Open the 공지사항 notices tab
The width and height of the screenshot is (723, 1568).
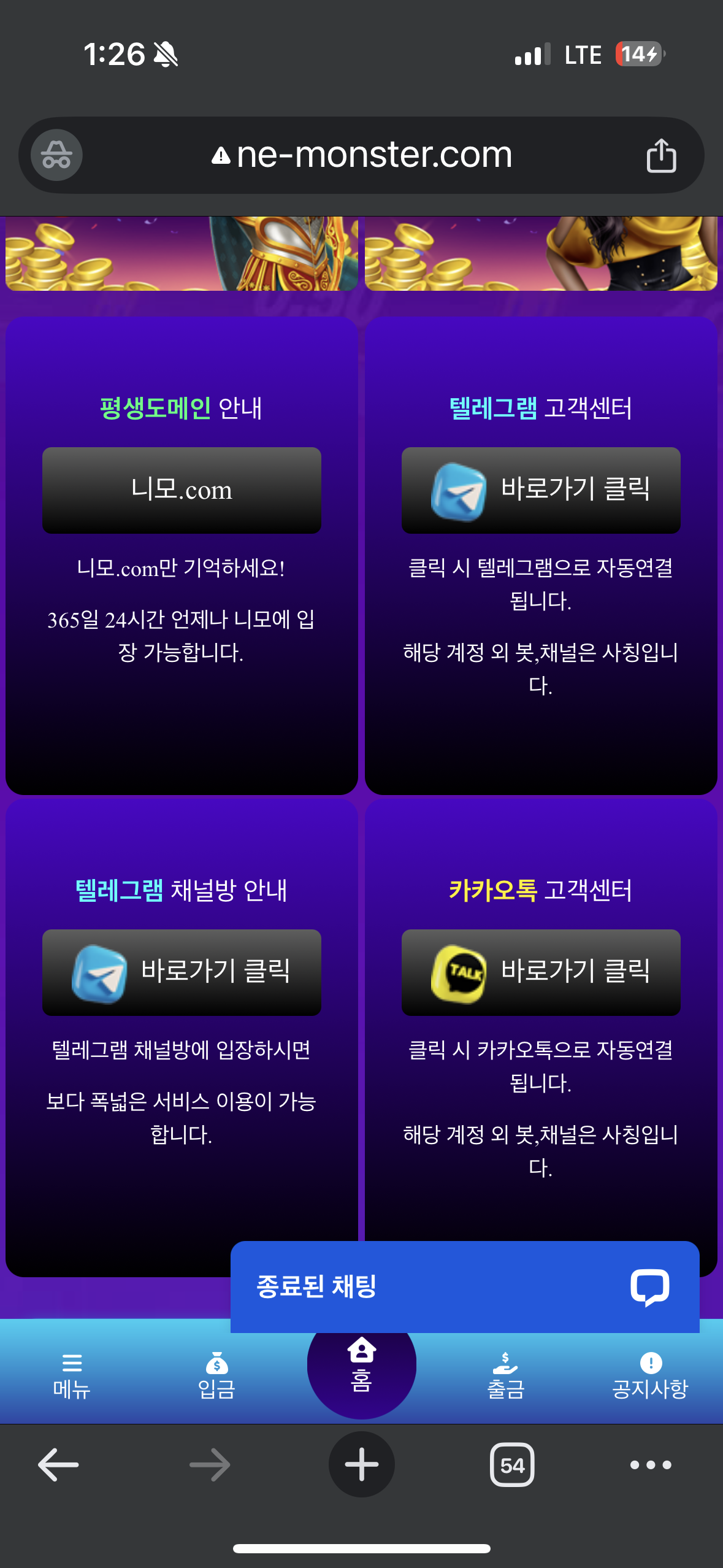[x=650, y=1375]
